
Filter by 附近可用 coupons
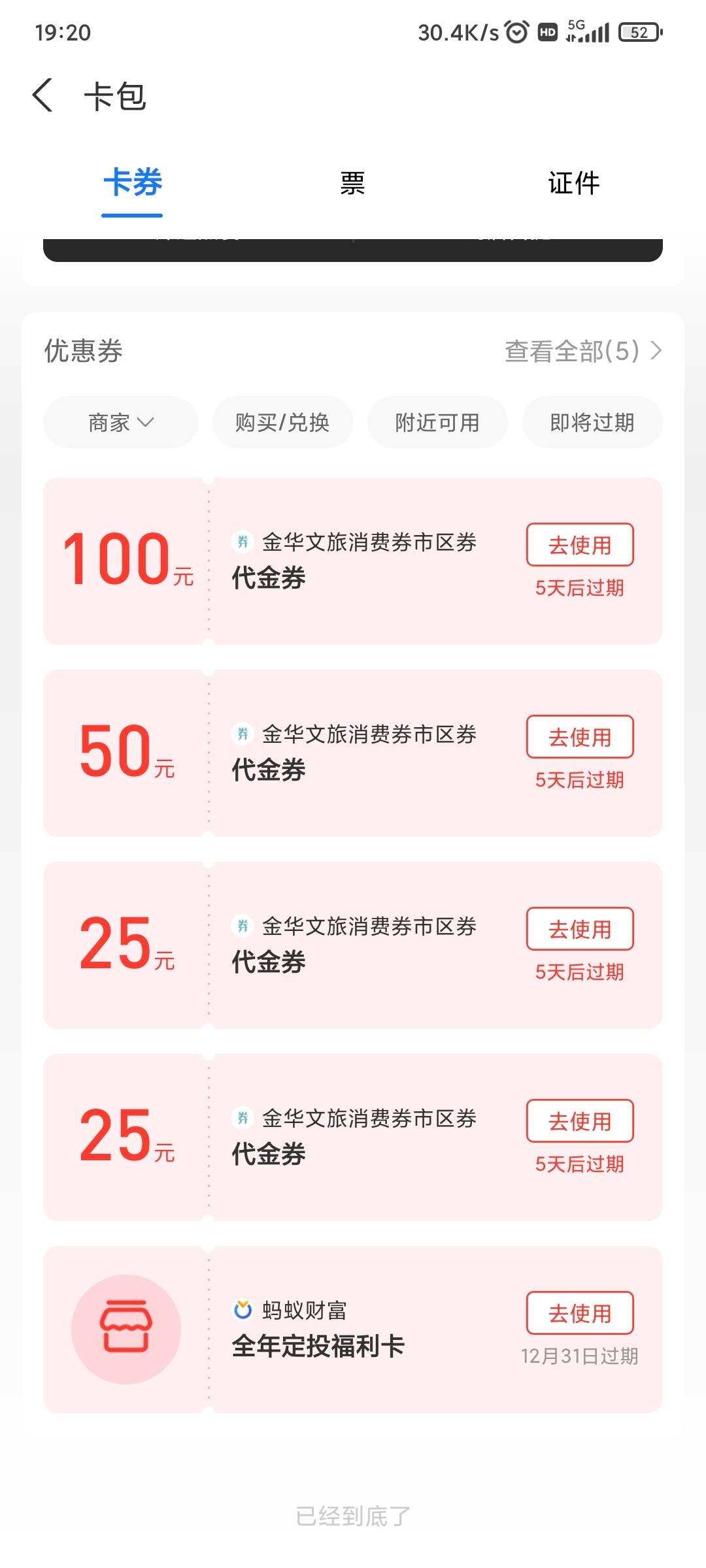click(x=437, y=423)
